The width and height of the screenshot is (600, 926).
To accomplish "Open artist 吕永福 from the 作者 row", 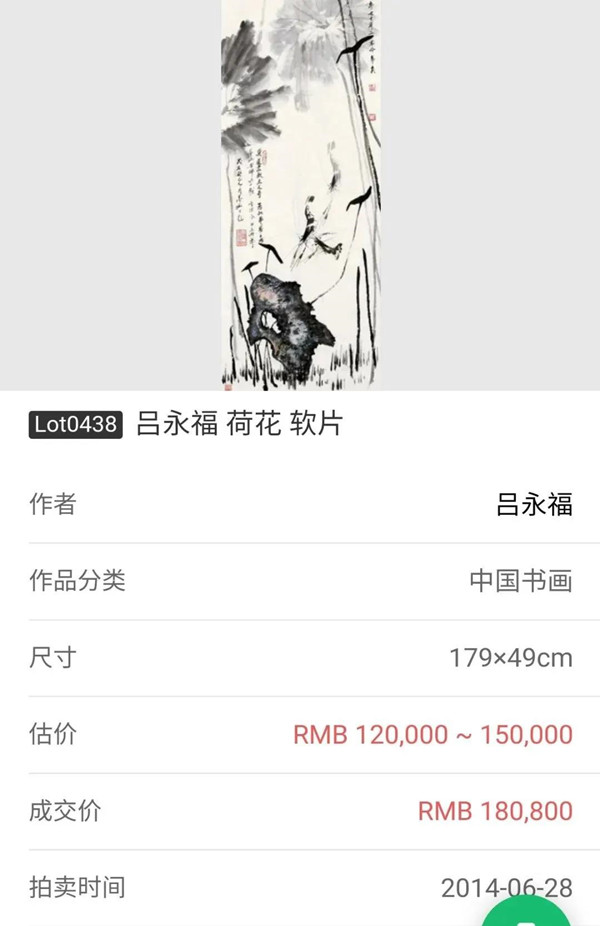I will [534, 505].
